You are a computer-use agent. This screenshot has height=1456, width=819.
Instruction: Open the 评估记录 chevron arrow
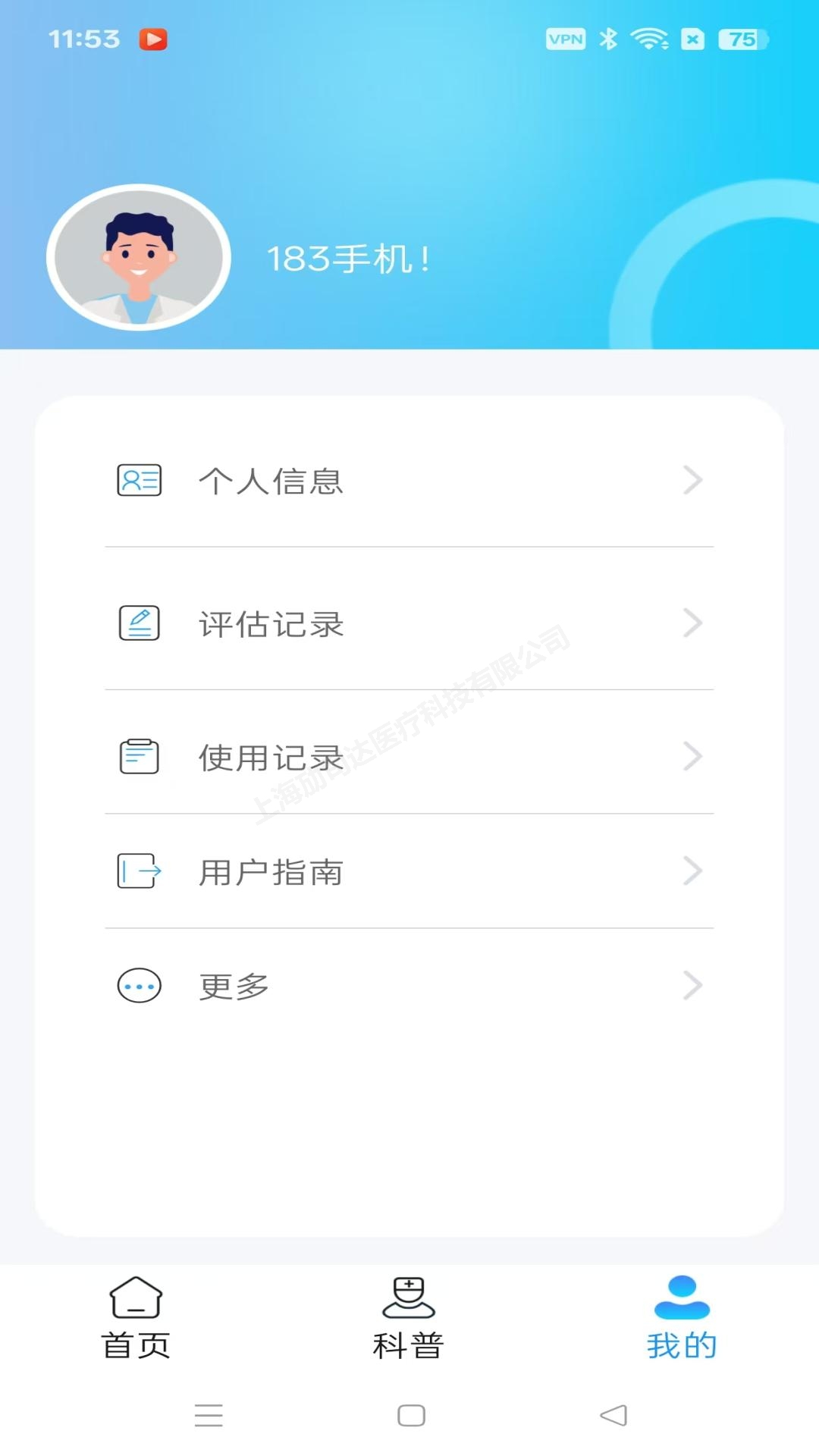(x=691, y=623)
